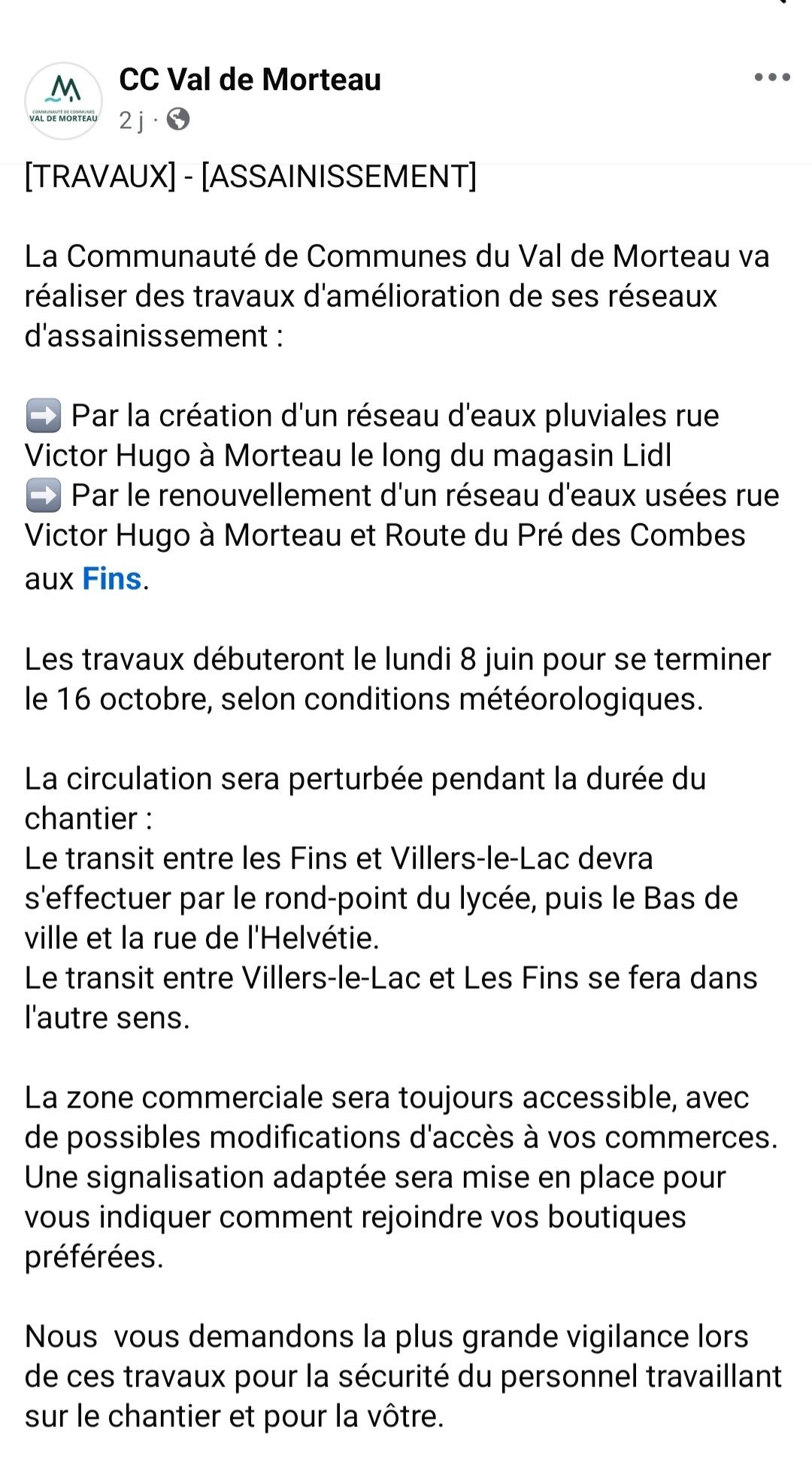This screenshot has width=812, height=1476.
Task: Open CC Val de Morteau profile picture
Action: click(x=63, y=101)
